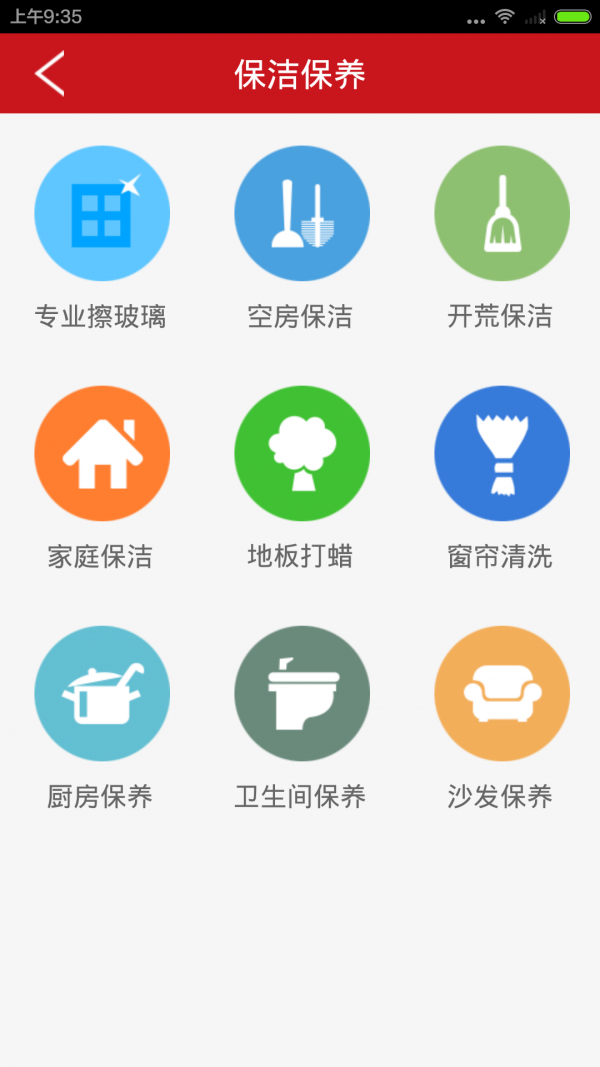Viewport: 600px width, 1067px height.
Task: Open the 卫生间保养 bathroom service
Action: pyautogui.click(x=302, y=694)
